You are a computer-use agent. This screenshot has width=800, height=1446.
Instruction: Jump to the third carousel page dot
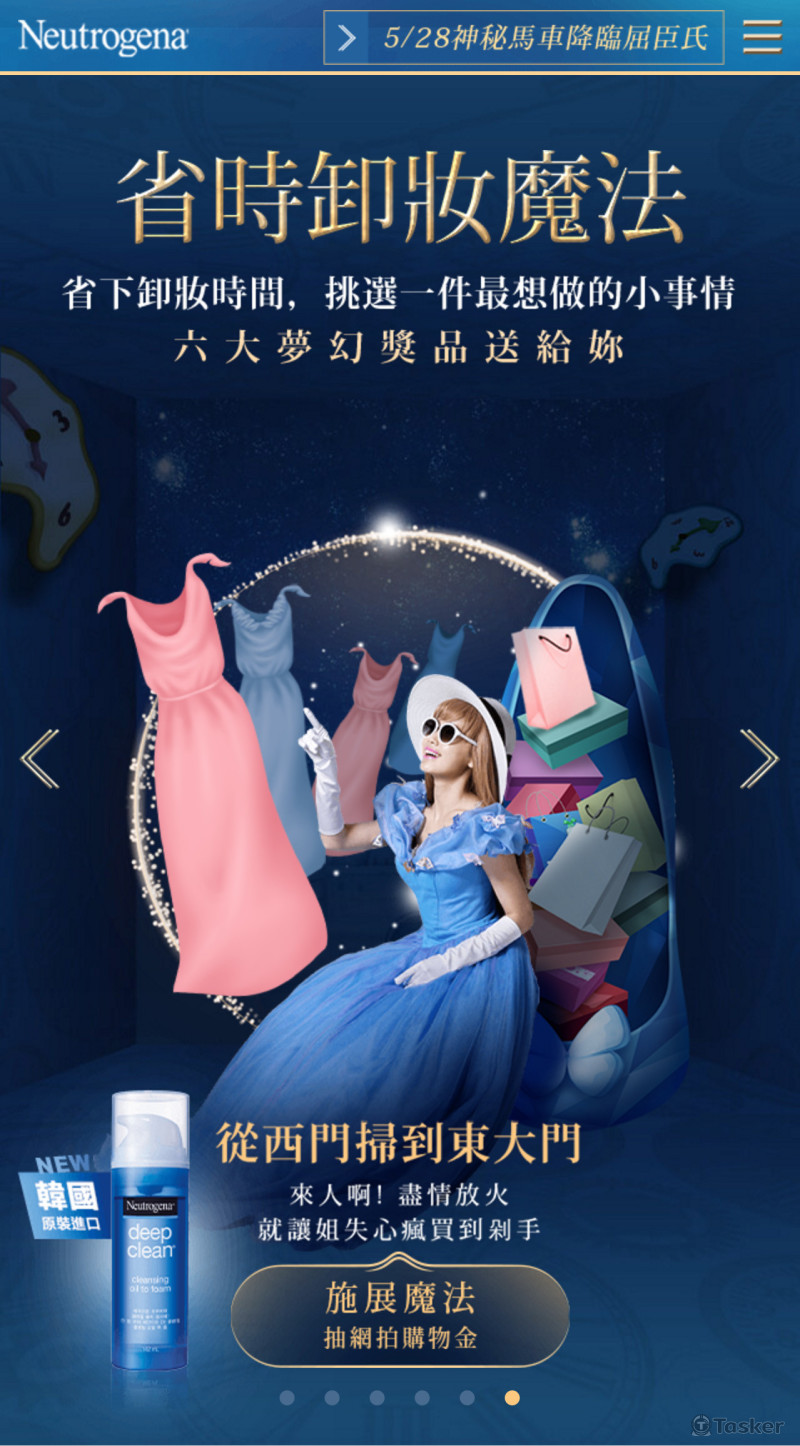[377, 1398]
